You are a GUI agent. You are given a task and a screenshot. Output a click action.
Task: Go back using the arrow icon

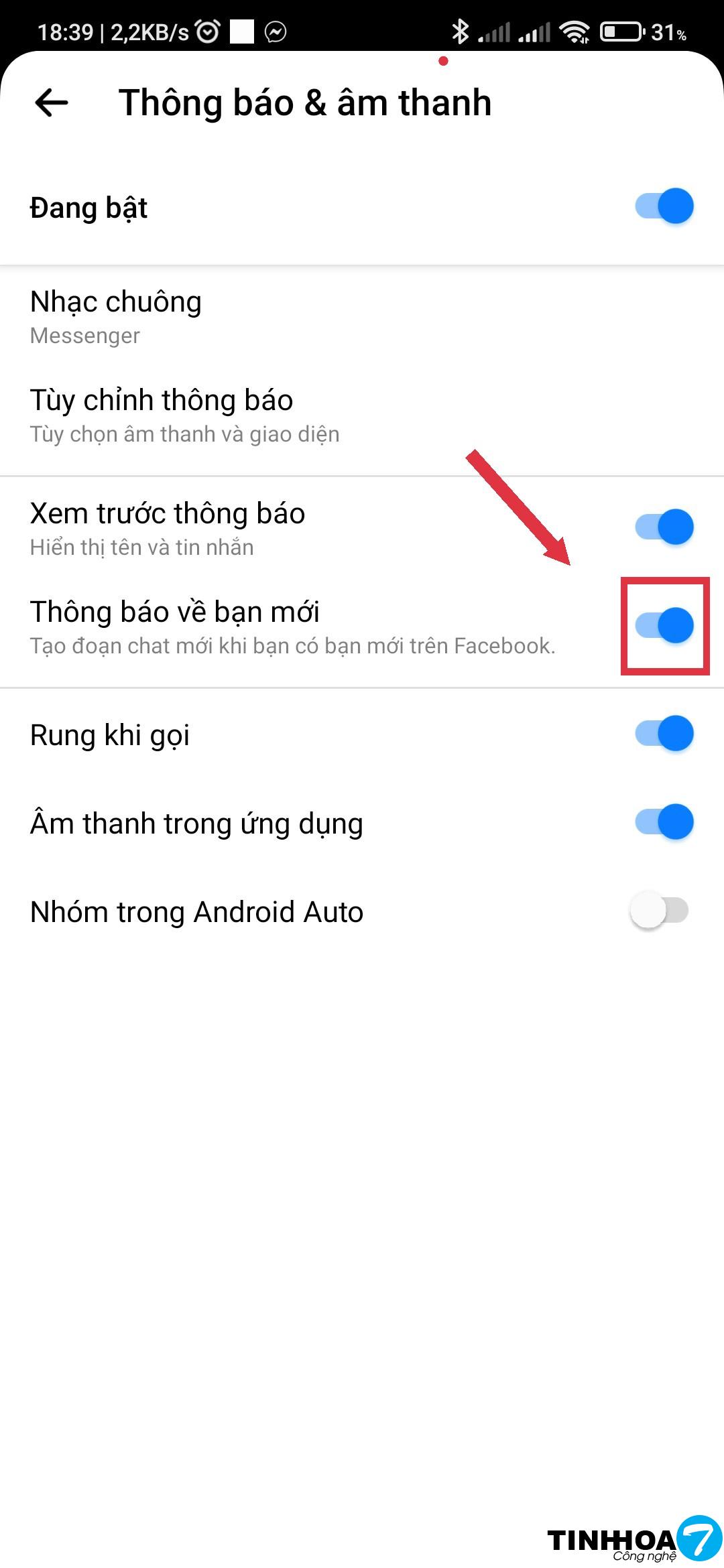click(52, 103)
